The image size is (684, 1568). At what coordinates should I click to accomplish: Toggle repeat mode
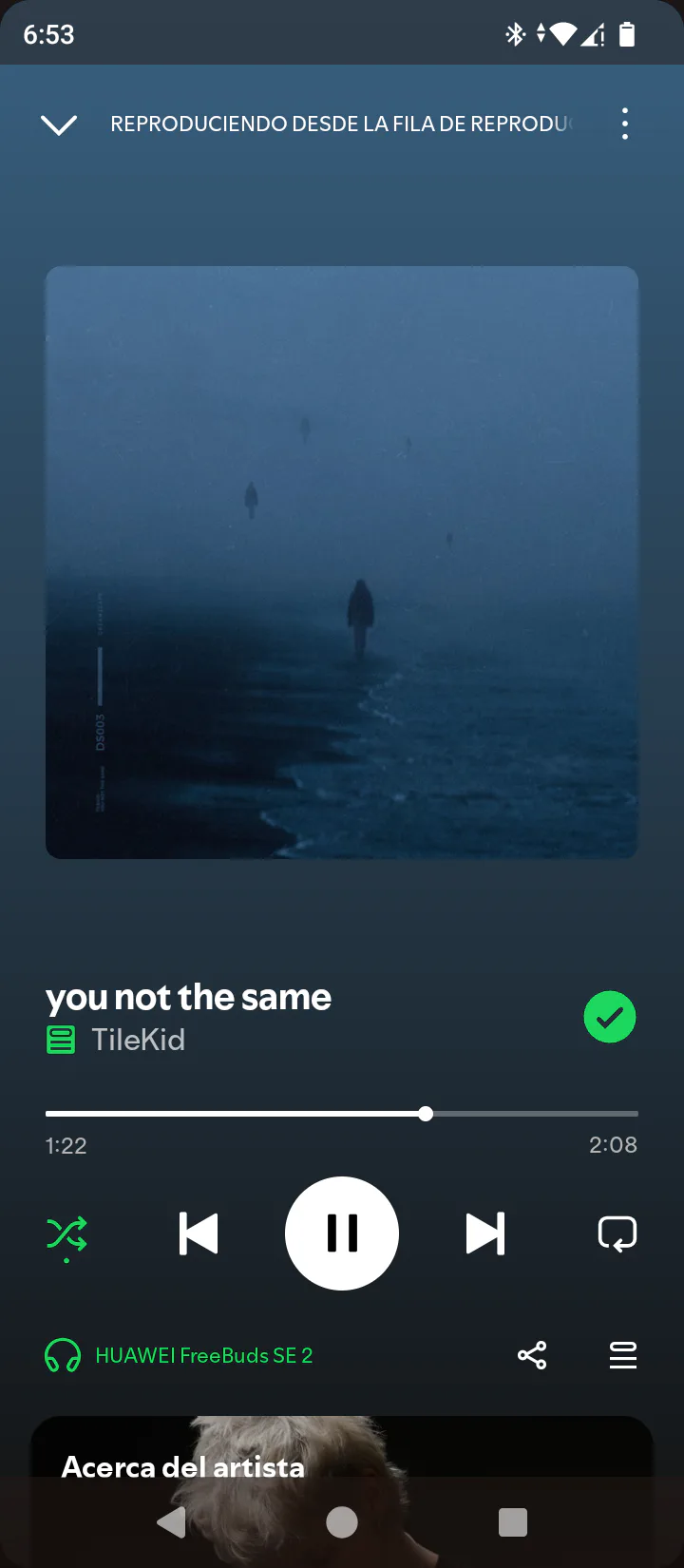pyautogui.click(x=617, y=1233)
